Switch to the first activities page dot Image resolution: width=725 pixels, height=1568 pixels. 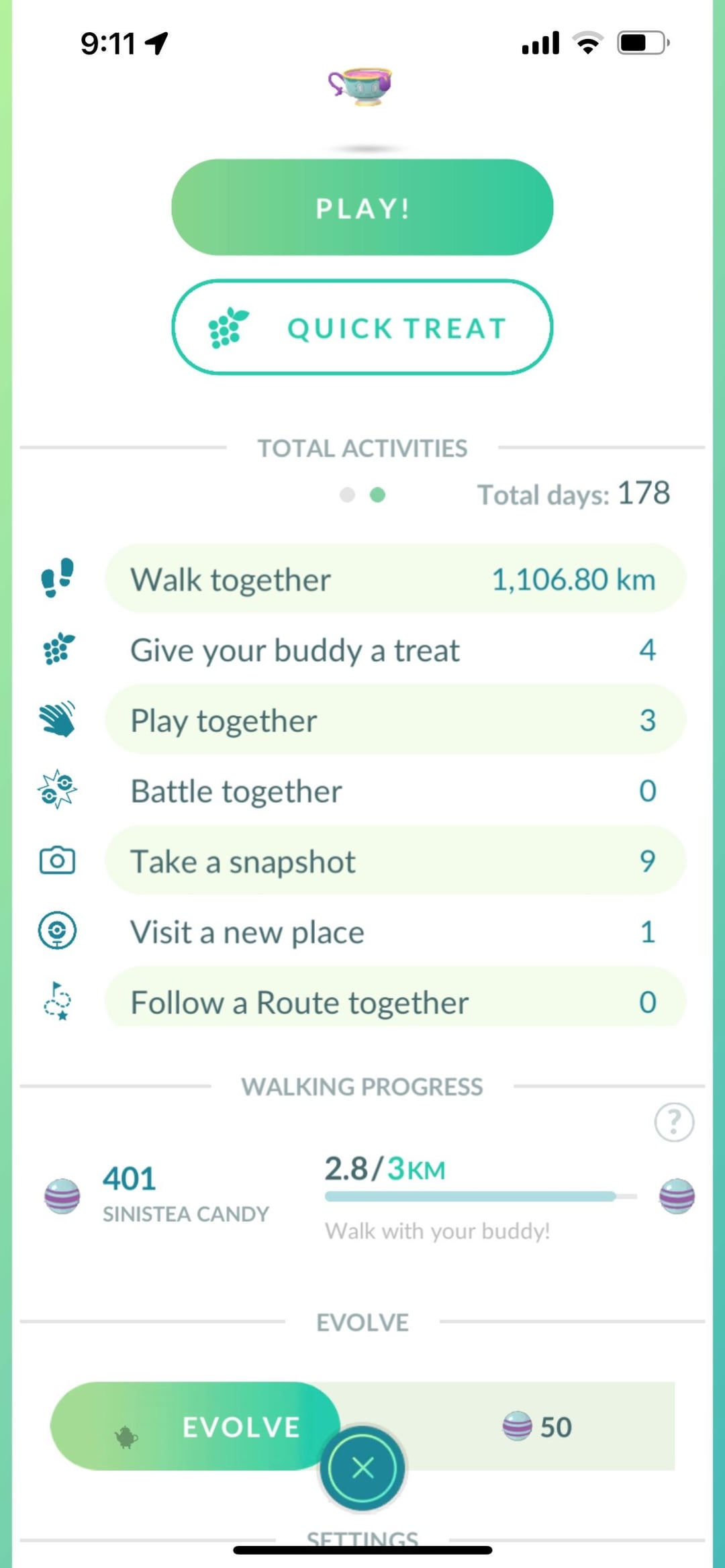347,495
